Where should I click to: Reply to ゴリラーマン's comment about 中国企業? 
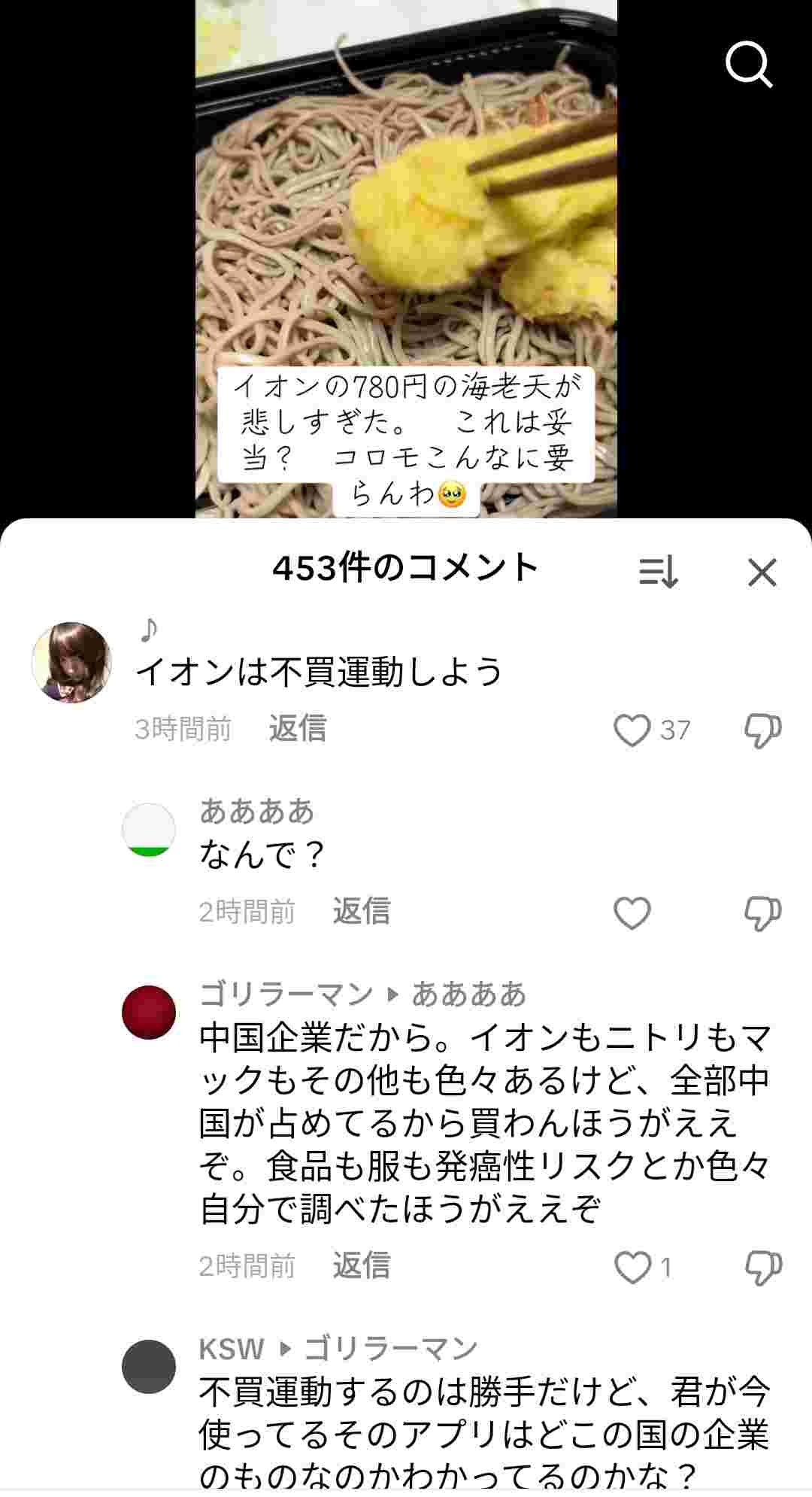pyautogui.click(x=362, y=1266)
